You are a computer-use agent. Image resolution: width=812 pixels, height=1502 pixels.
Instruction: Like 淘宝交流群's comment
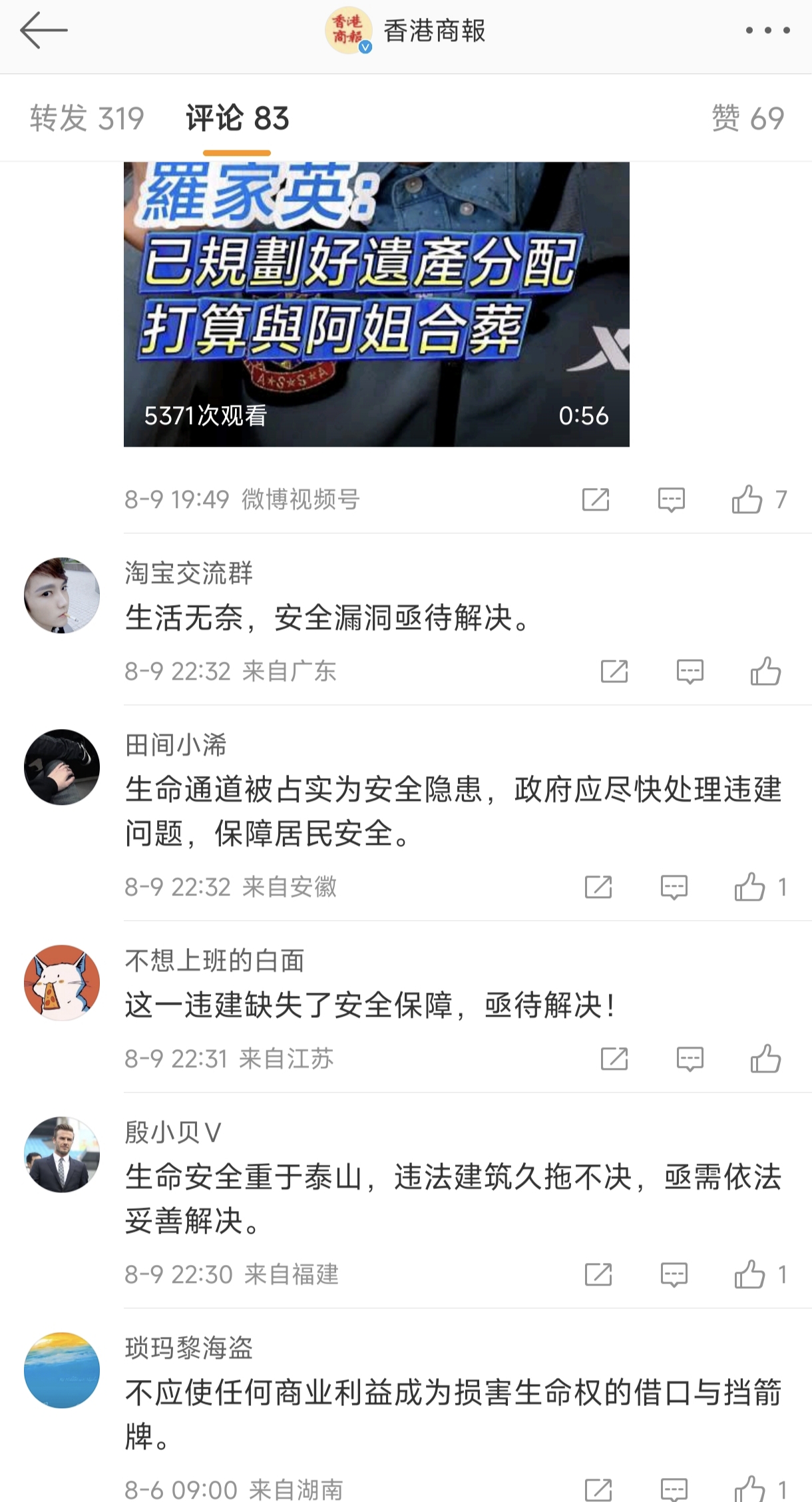(765, 671)
